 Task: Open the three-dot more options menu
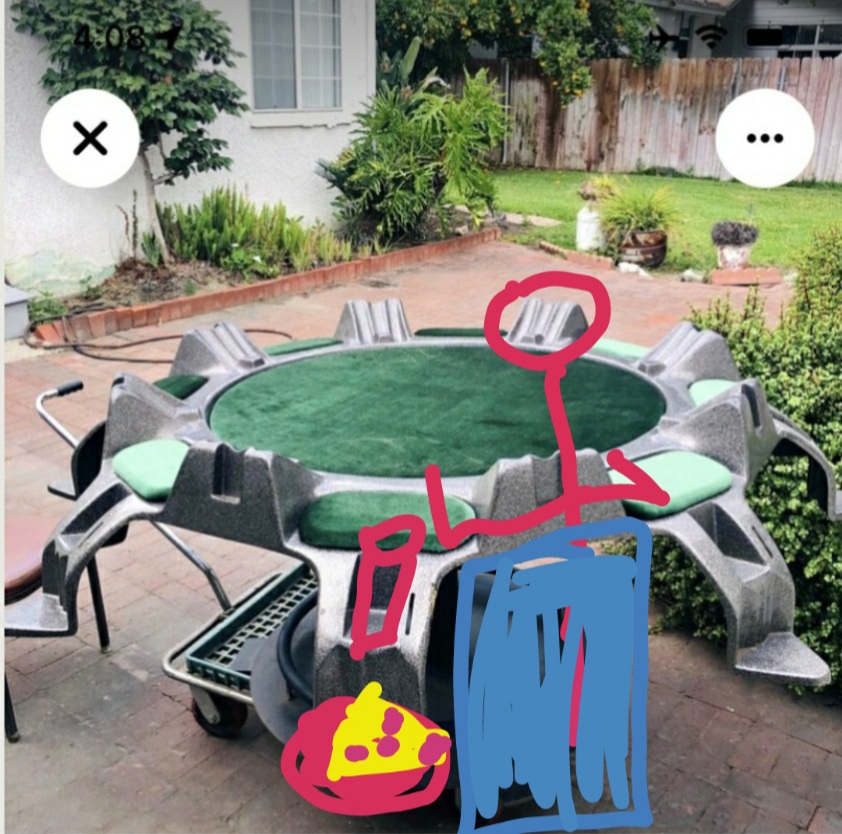[764, 138]
